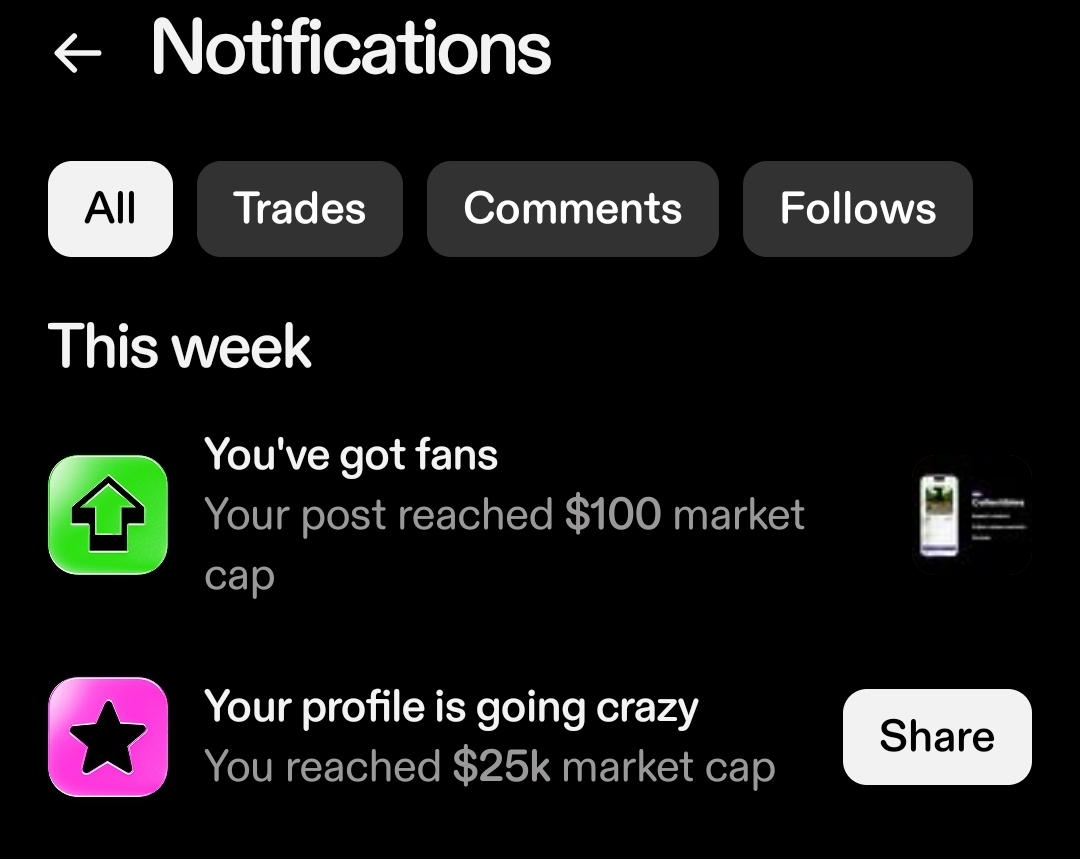Go back from Notifications
The height and width of the screenshot is (859, 1080).
coord(78,52)
